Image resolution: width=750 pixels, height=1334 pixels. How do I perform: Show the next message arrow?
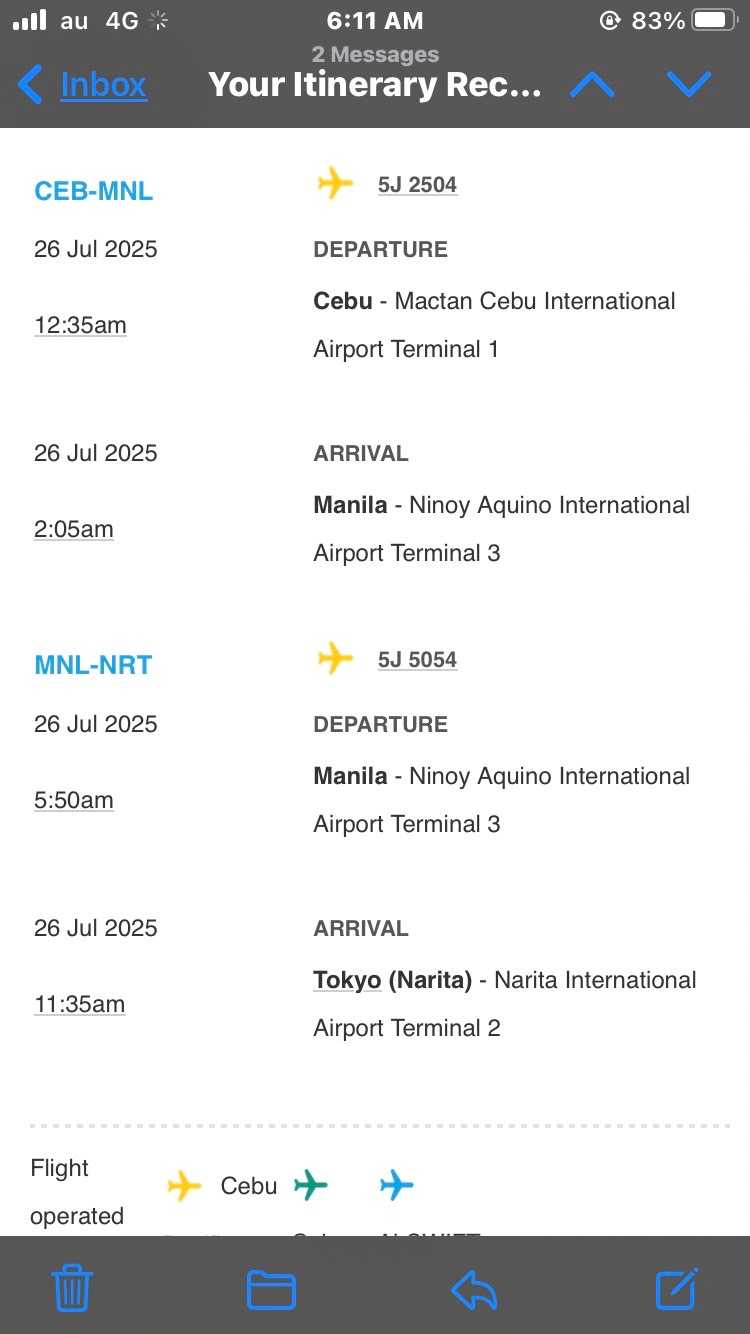point(689,85)
